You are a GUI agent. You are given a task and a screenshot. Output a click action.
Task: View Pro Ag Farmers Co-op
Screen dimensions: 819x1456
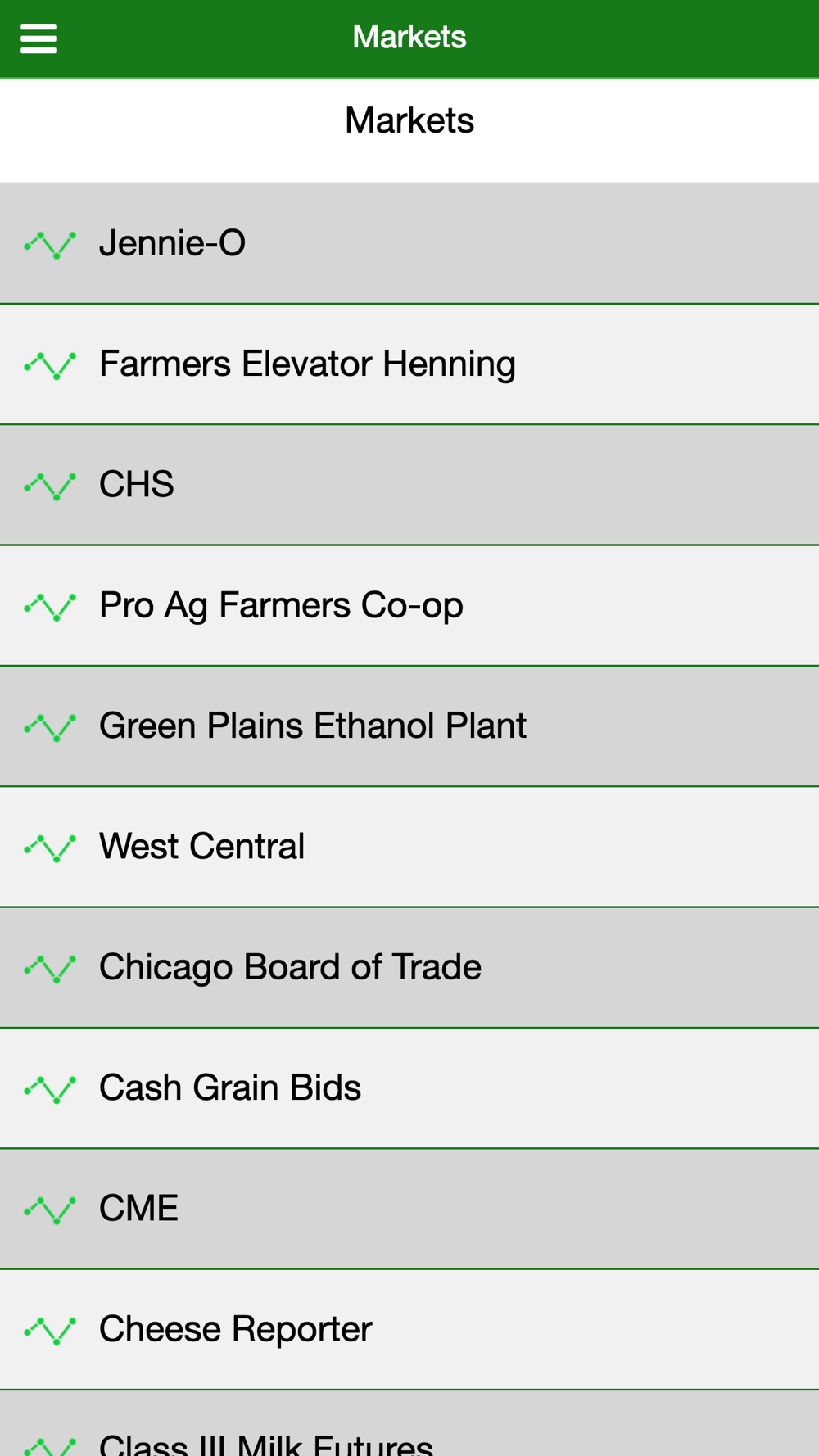(x=409, y=606)
